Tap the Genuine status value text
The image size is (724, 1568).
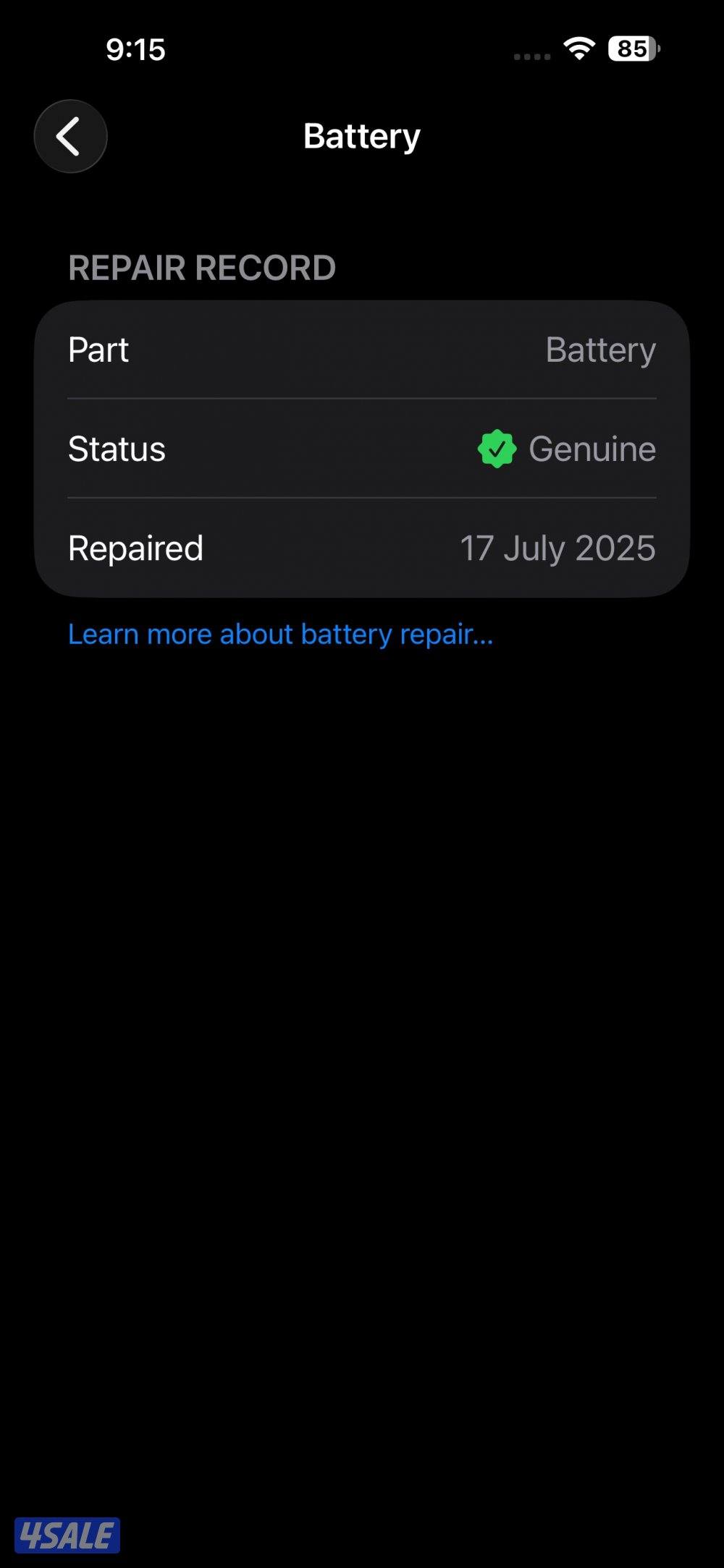[x=593, y=449]
